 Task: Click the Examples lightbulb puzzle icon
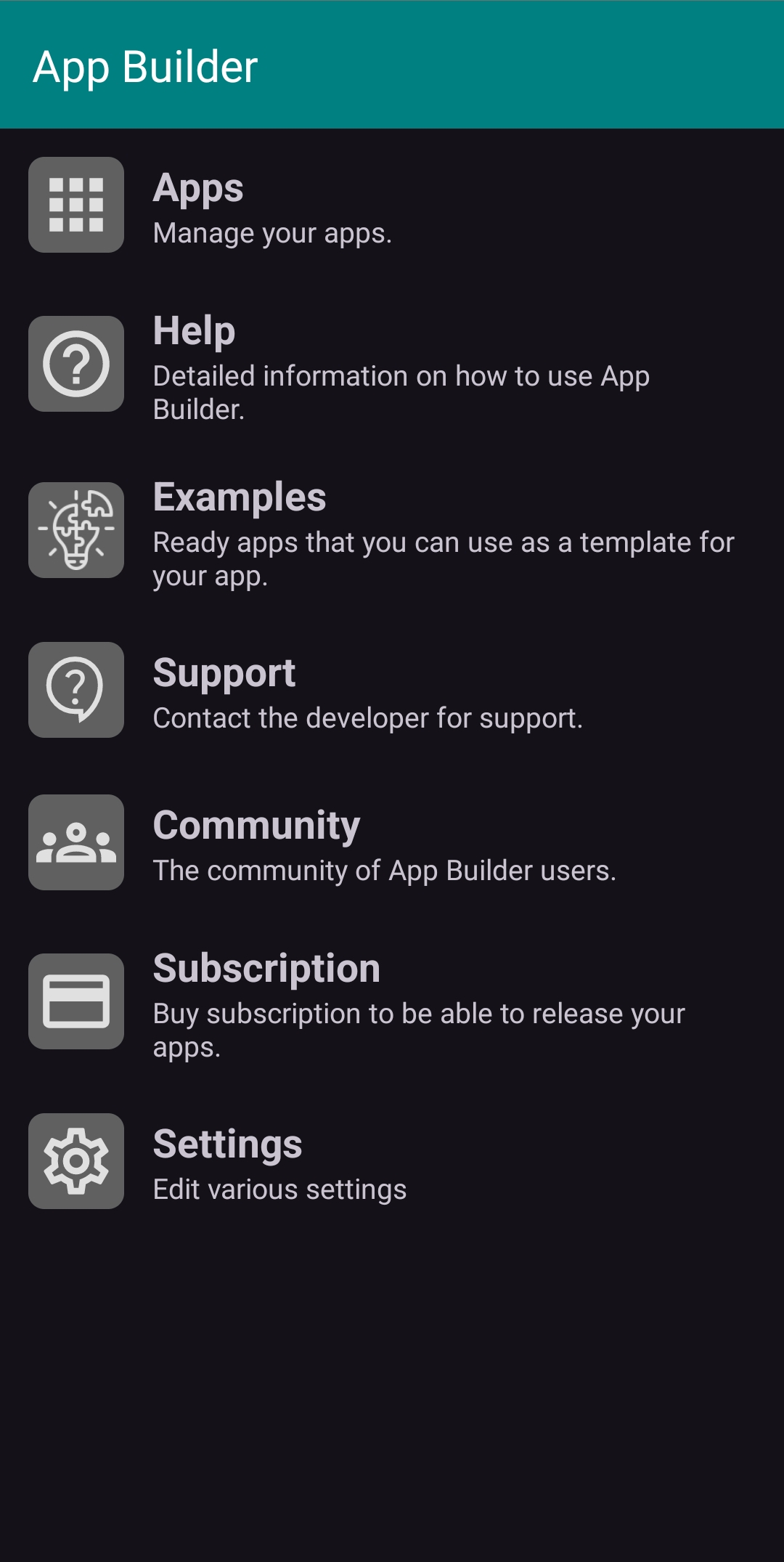coord(75,529)
